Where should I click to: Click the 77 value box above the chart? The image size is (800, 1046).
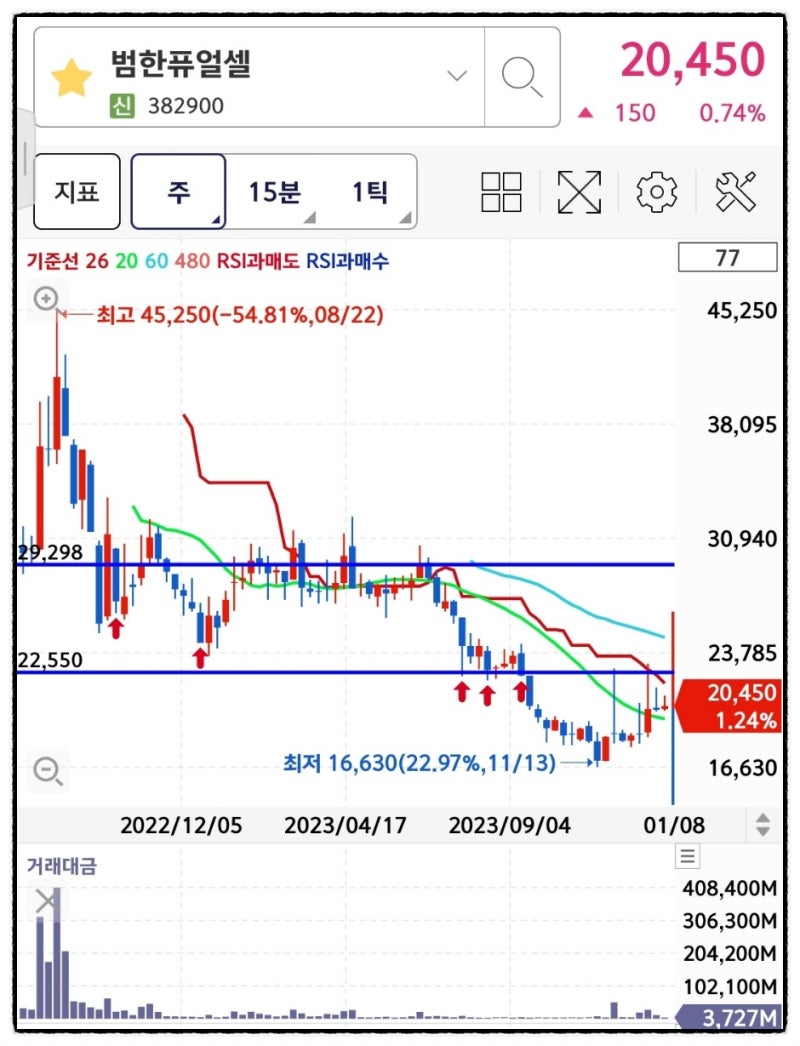point(728,257)
